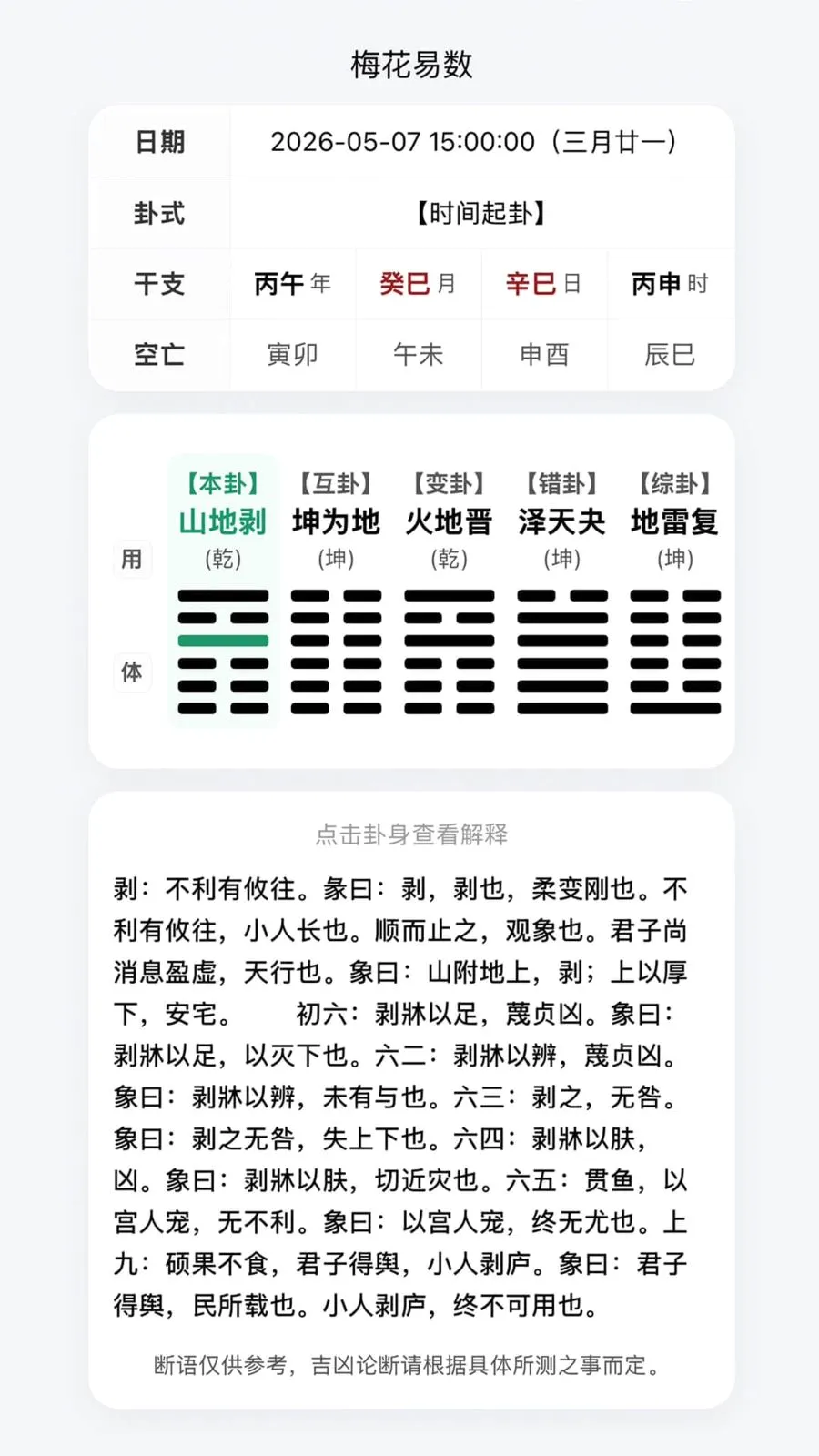Select the 本卦 山地剥 hexagram
Image resolution: width=819 pixels, height=1456 pixels.
[x=223, y=591]
